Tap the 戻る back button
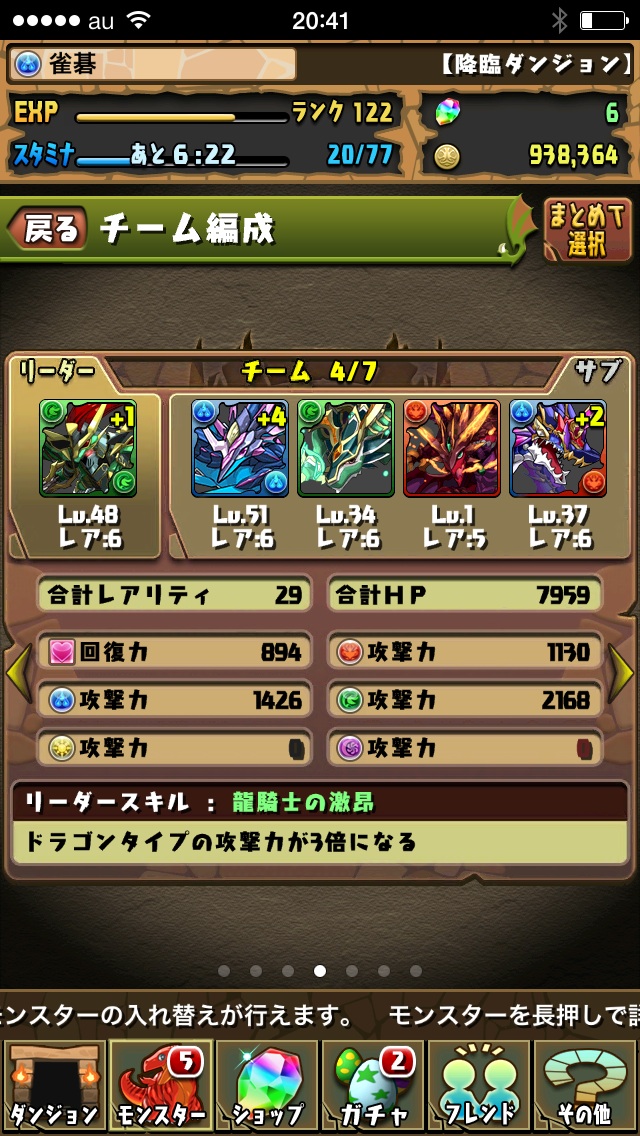This screenshot has height=1136, width=640. coord(48,229)
